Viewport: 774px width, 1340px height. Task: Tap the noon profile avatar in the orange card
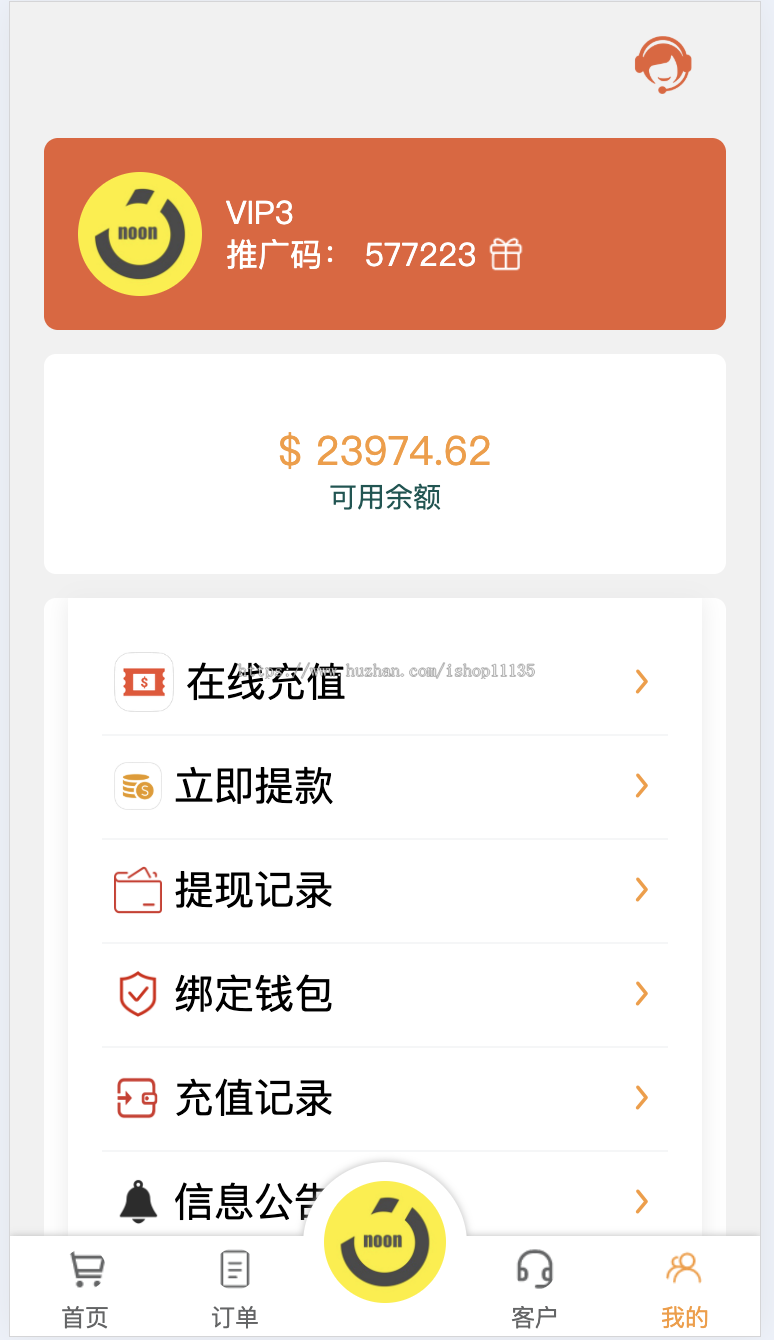140,233
